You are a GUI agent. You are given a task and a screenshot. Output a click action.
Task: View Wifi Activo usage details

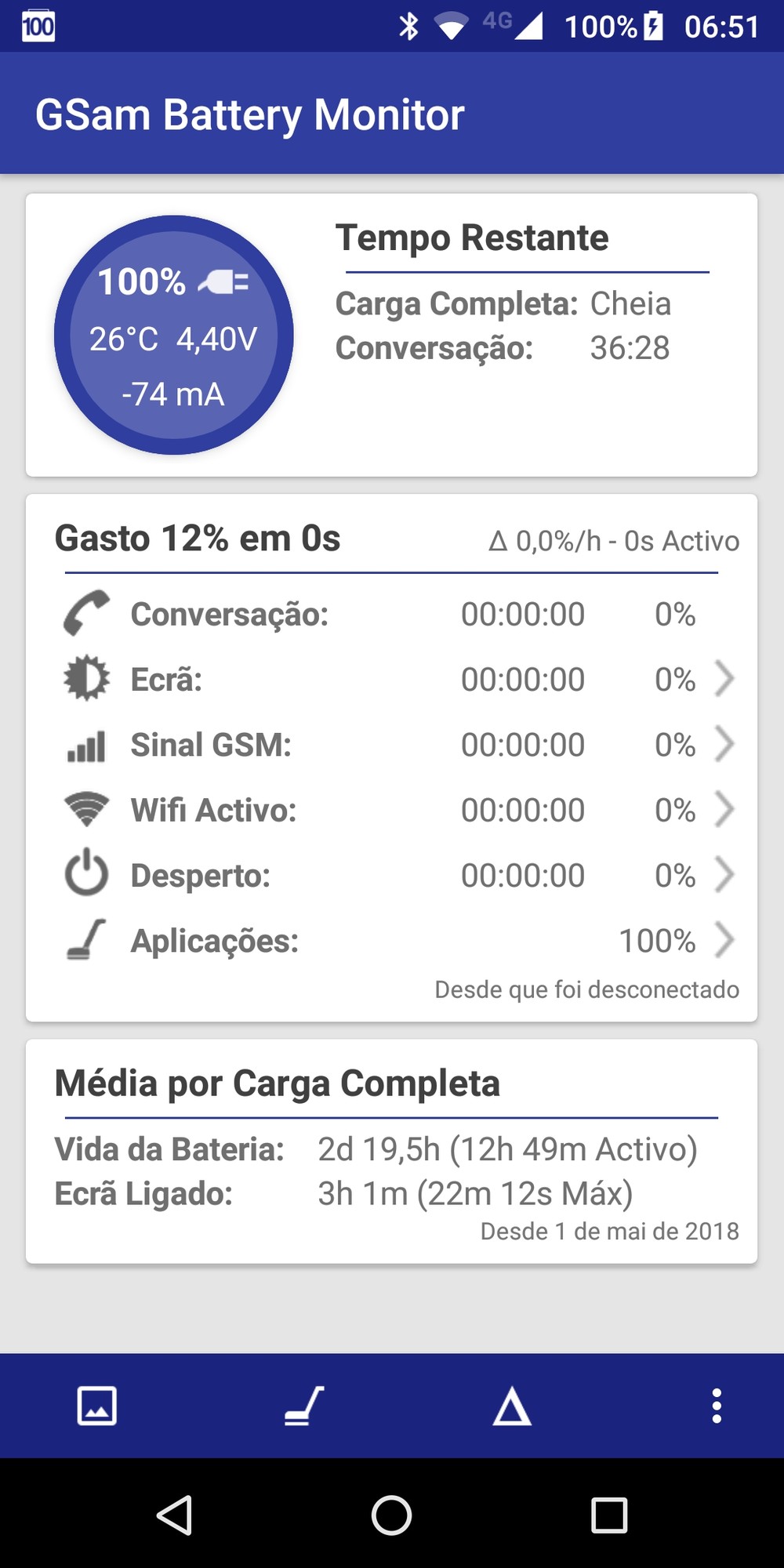[x=392, y=810]
